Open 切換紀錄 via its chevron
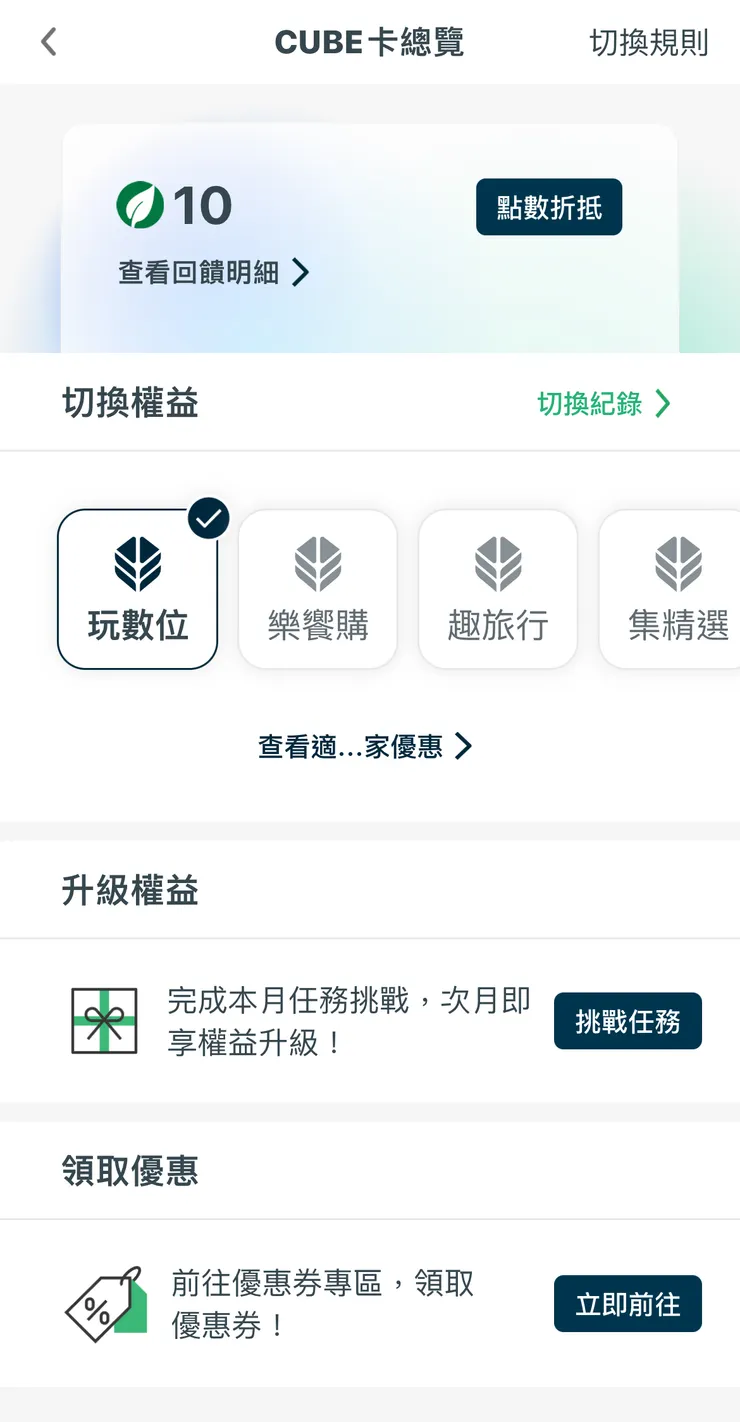The image size is (740, 1422). 604,404
